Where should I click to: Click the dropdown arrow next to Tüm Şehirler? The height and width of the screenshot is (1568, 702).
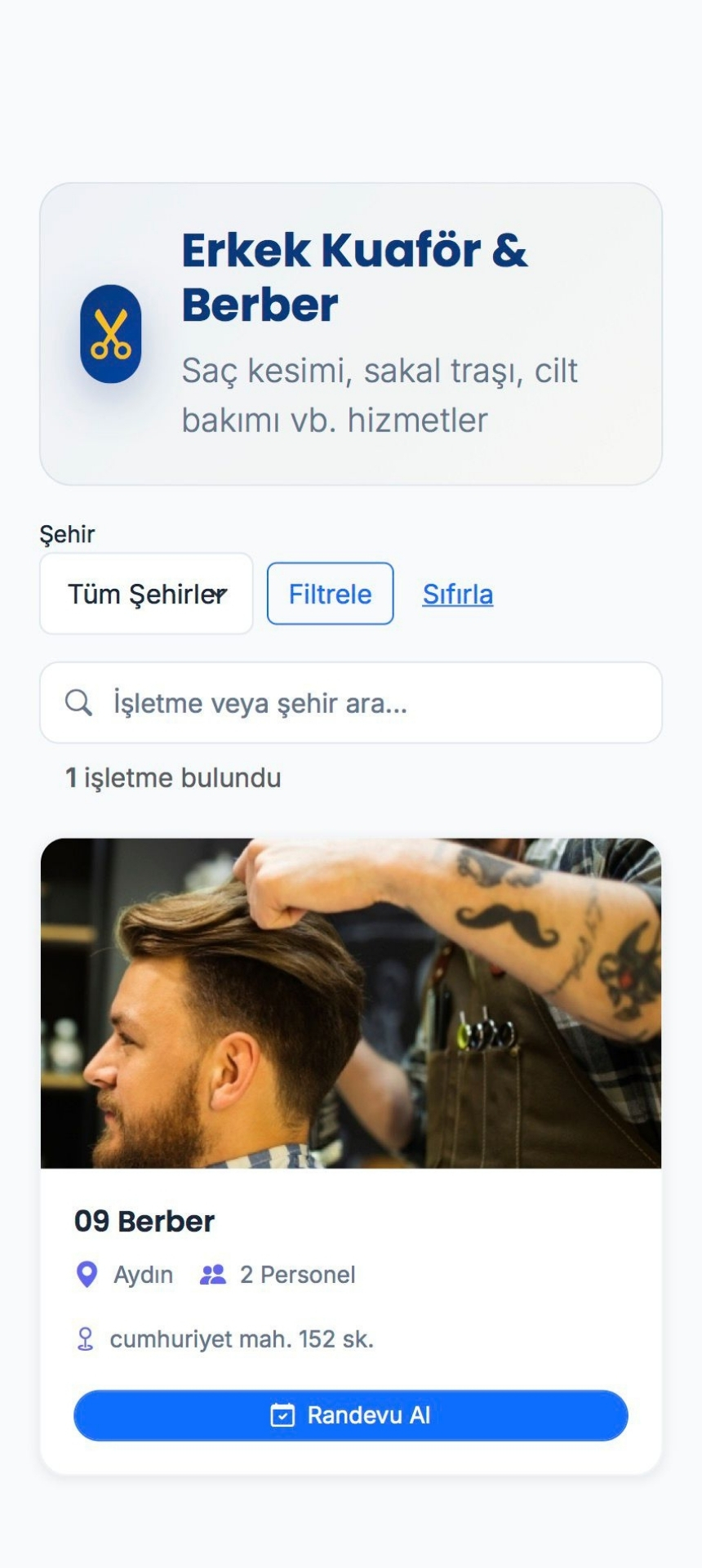[221, 594]
